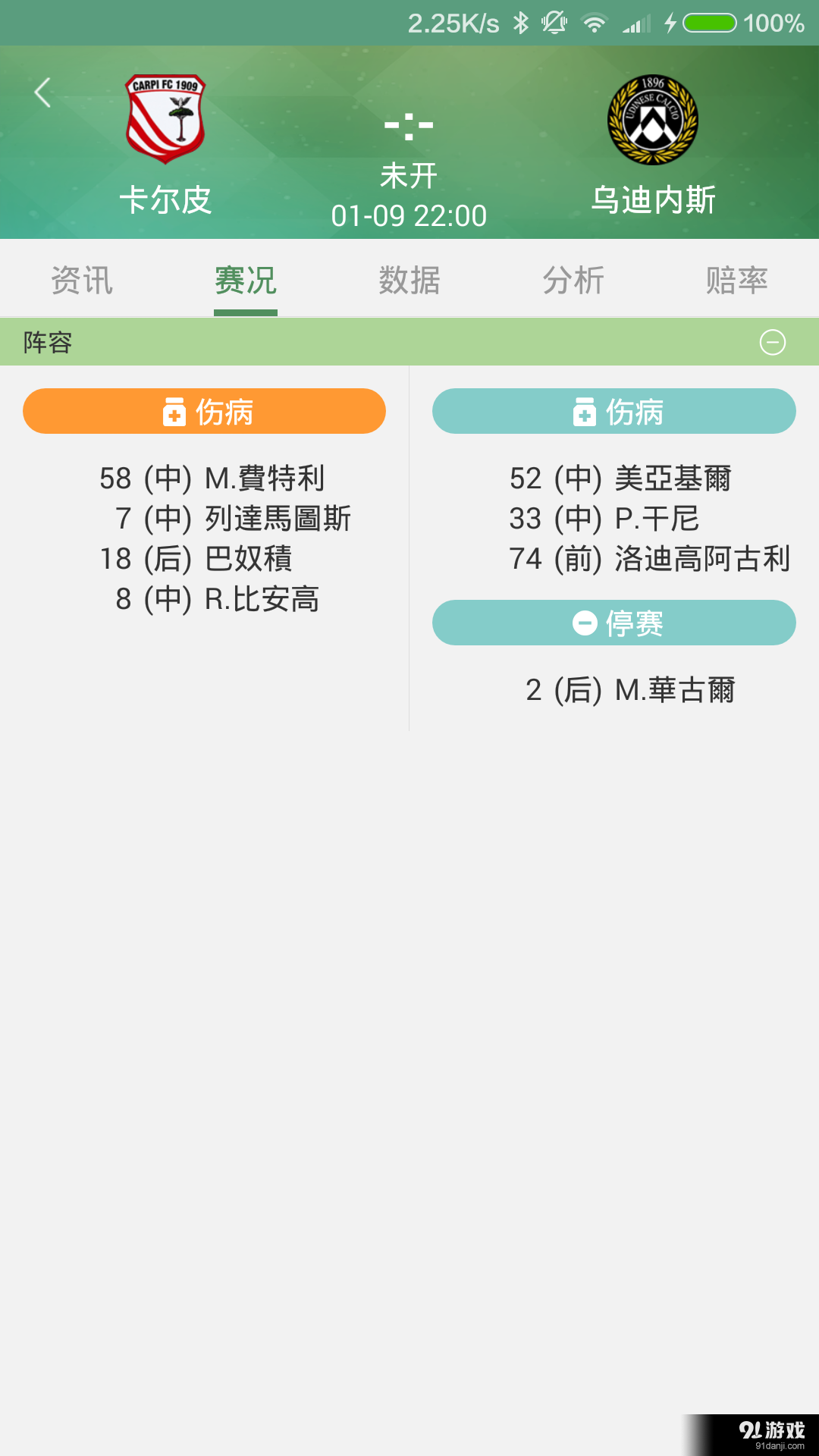Tap the battery level indicator
This screenshot has height=1456, width=819.
(x=709, y=23)
